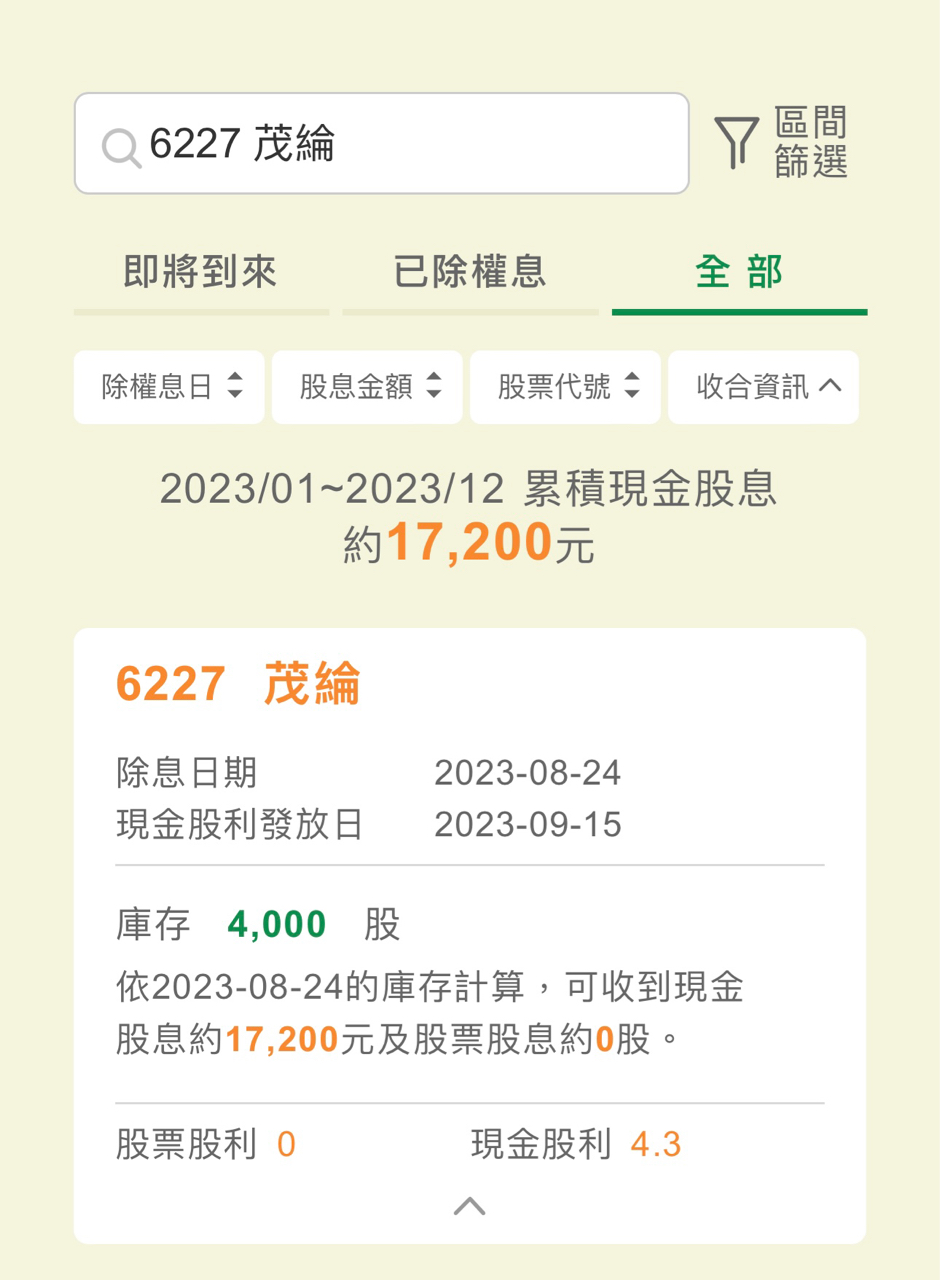Switch to the 即將到來 tab
940x1280 pixels.
coord(200,272)
